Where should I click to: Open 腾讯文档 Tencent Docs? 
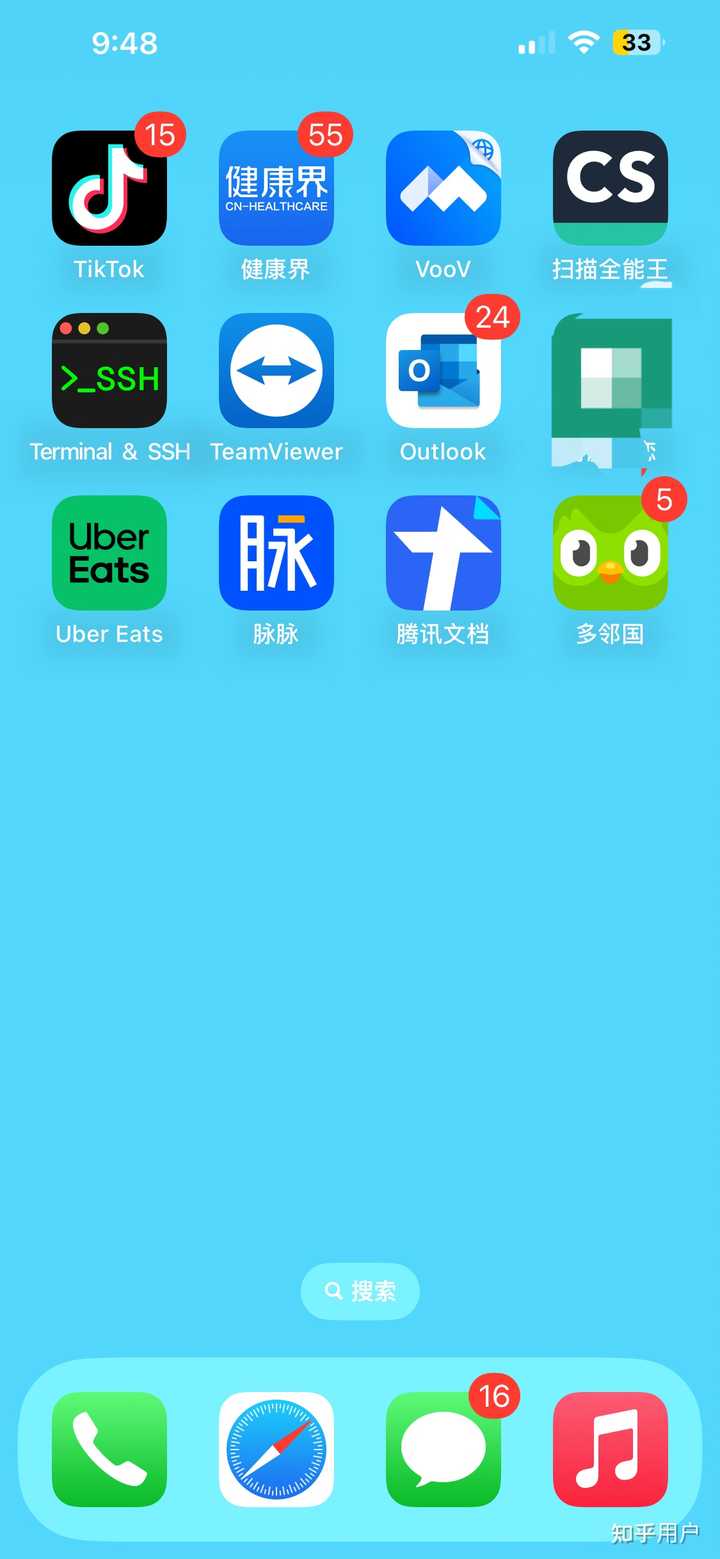click(443, 554)
